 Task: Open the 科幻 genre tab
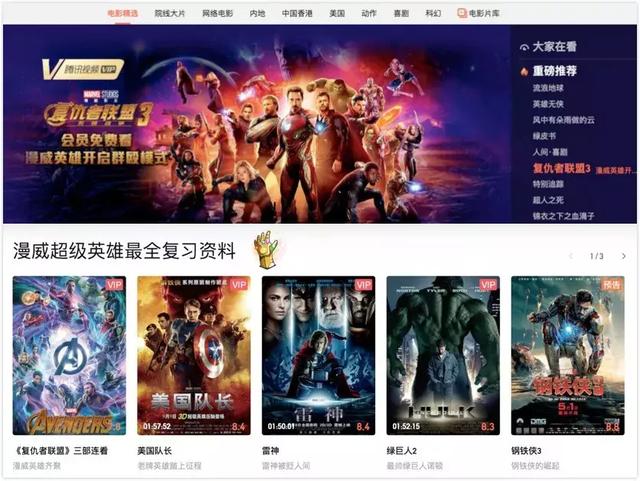coord(432,14)
